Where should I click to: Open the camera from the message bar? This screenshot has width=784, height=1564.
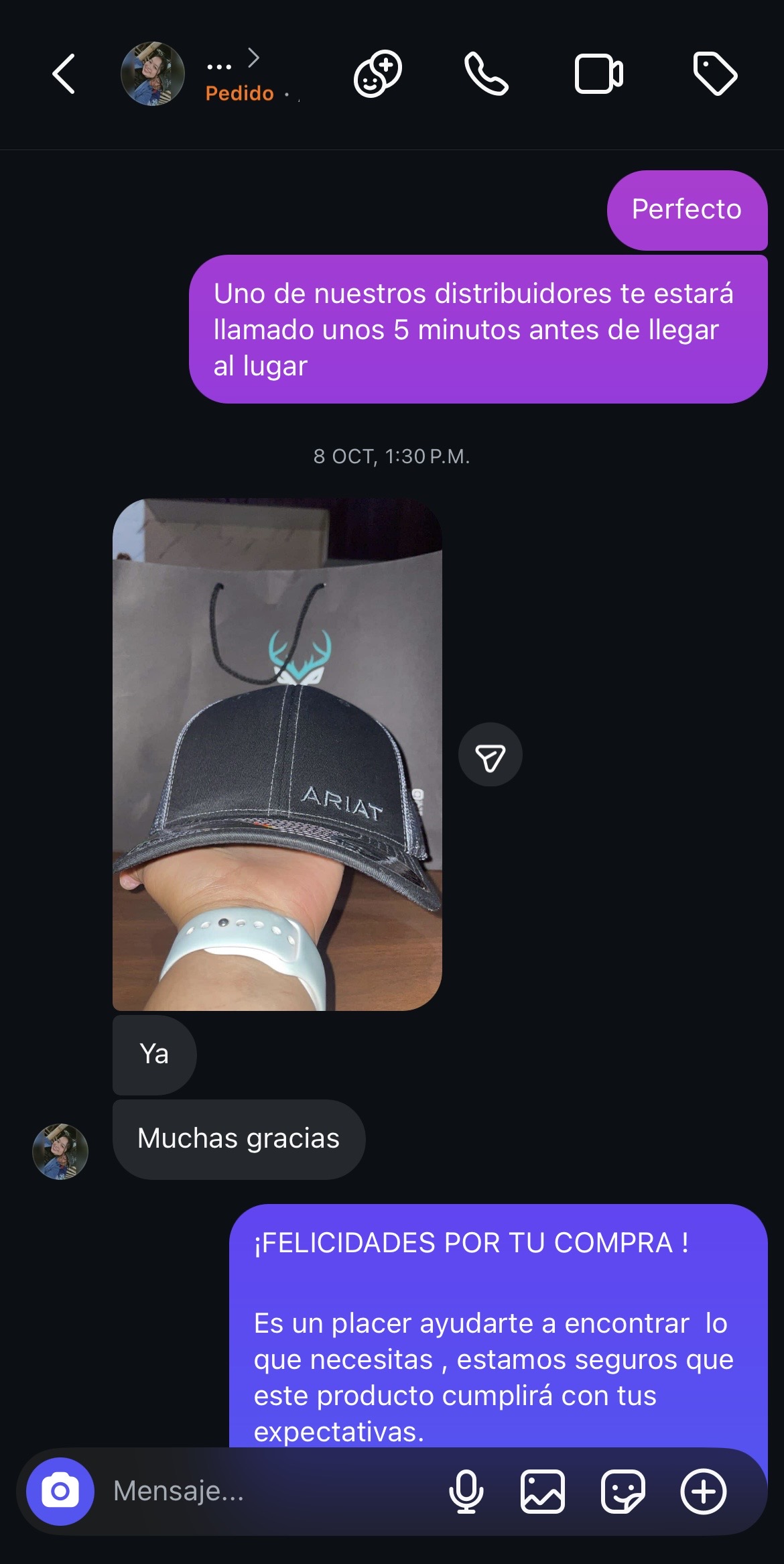coord(60,1492)
